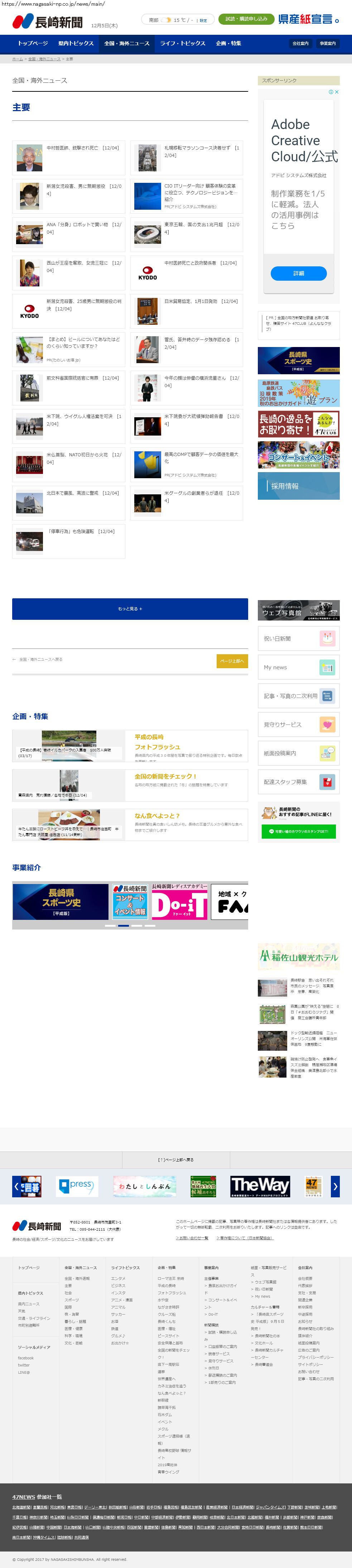The image size is (352, 1568).
Task: Select the 企画・特集 nav tab
Action: [228, 44]
